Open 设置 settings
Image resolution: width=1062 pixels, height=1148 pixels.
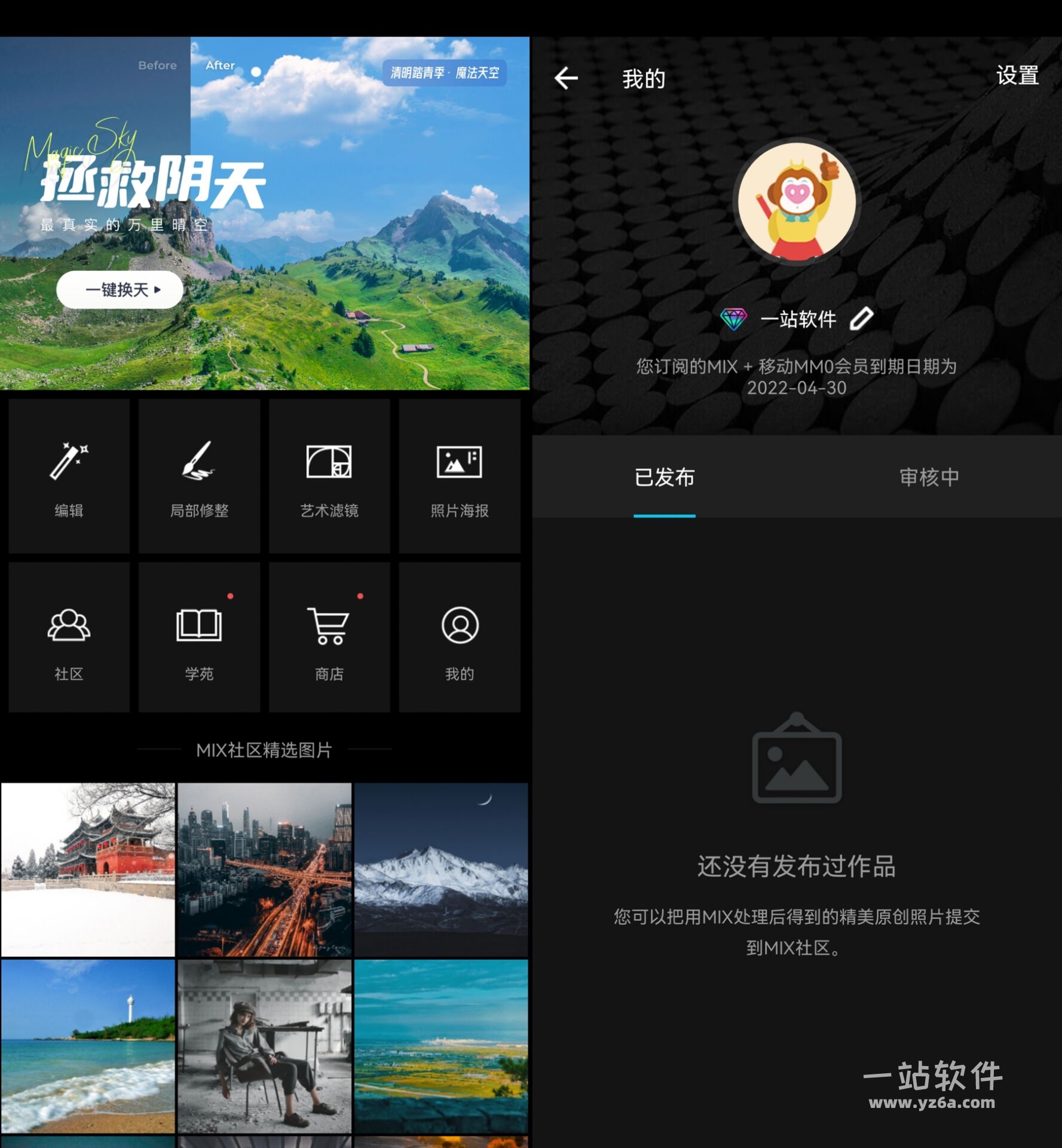point(1017,76)
